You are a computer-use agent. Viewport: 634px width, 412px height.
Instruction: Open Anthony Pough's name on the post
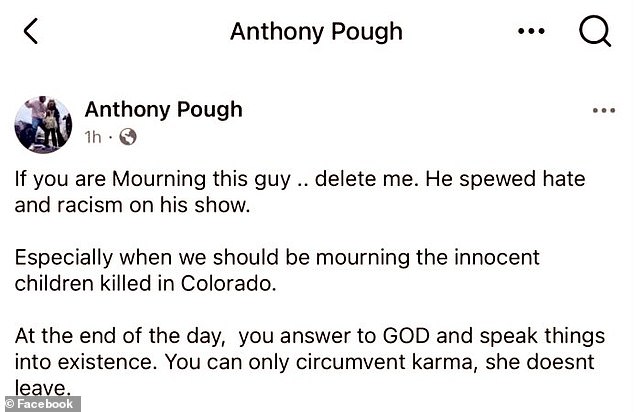coord(164,110)
